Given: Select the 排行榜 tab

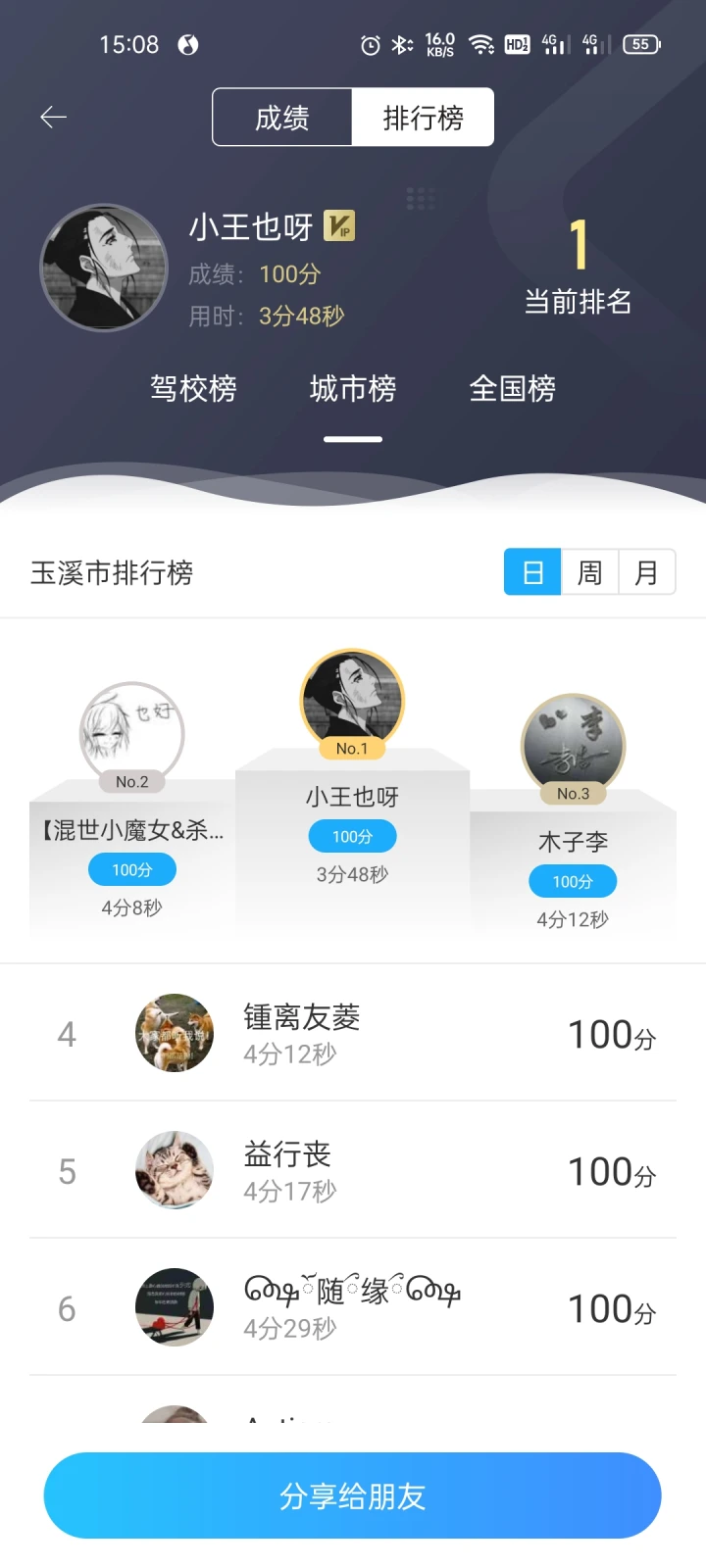Looking at the screenshot, I should [x=423, y=118].
